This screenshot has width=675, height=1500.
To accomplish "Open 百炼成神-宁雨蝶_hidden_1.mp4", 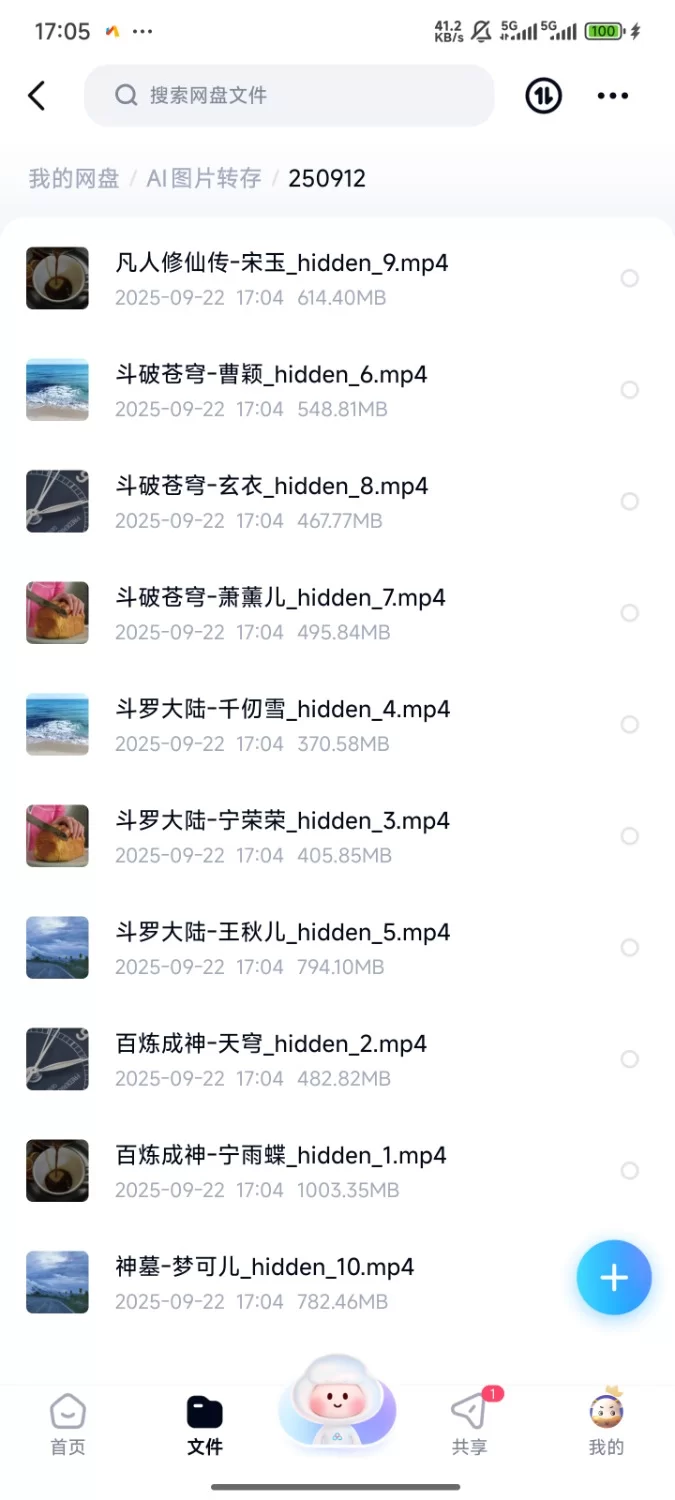I will pyautogui.click(x=281, y=1157).
